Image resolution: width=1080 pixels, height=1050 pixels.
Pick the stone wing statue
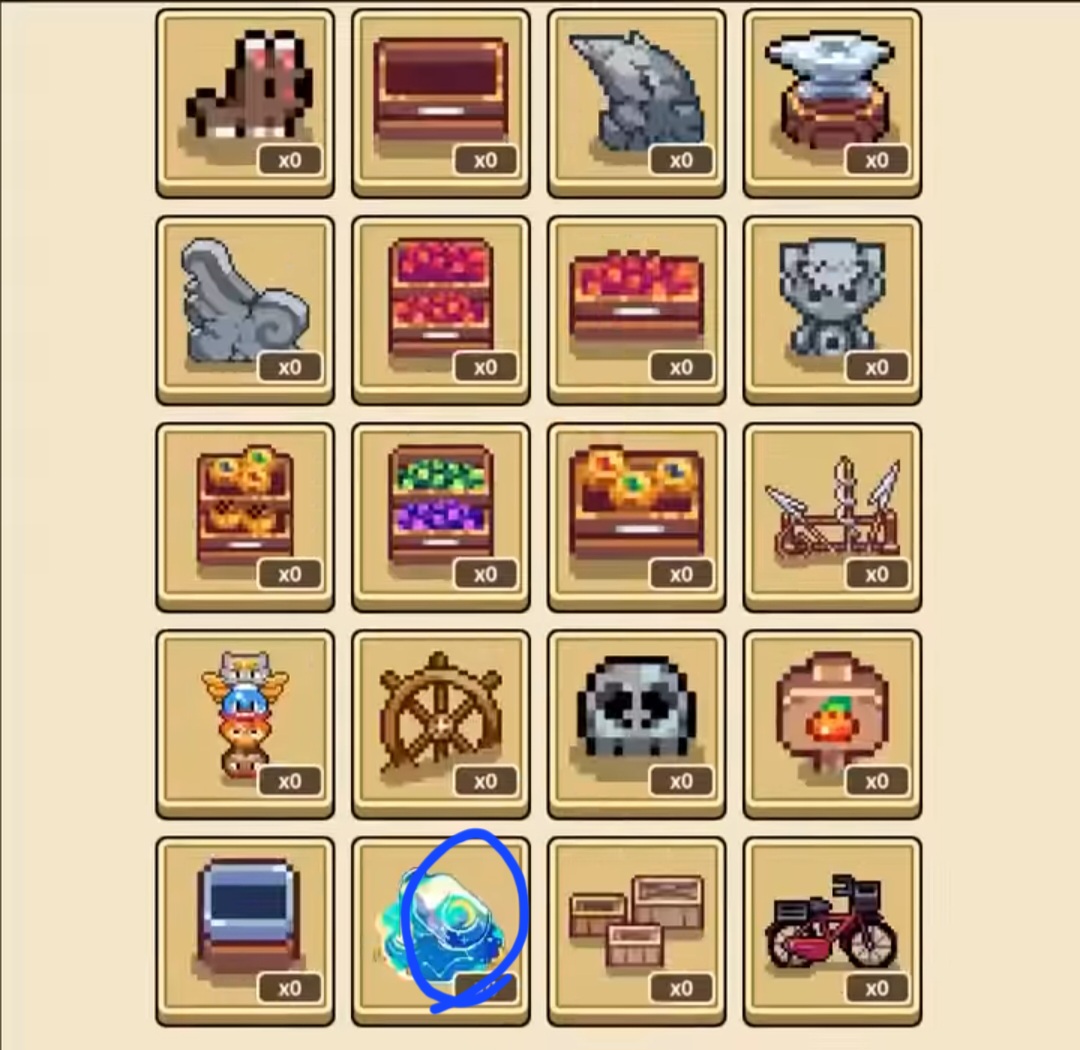click(245, 310)
